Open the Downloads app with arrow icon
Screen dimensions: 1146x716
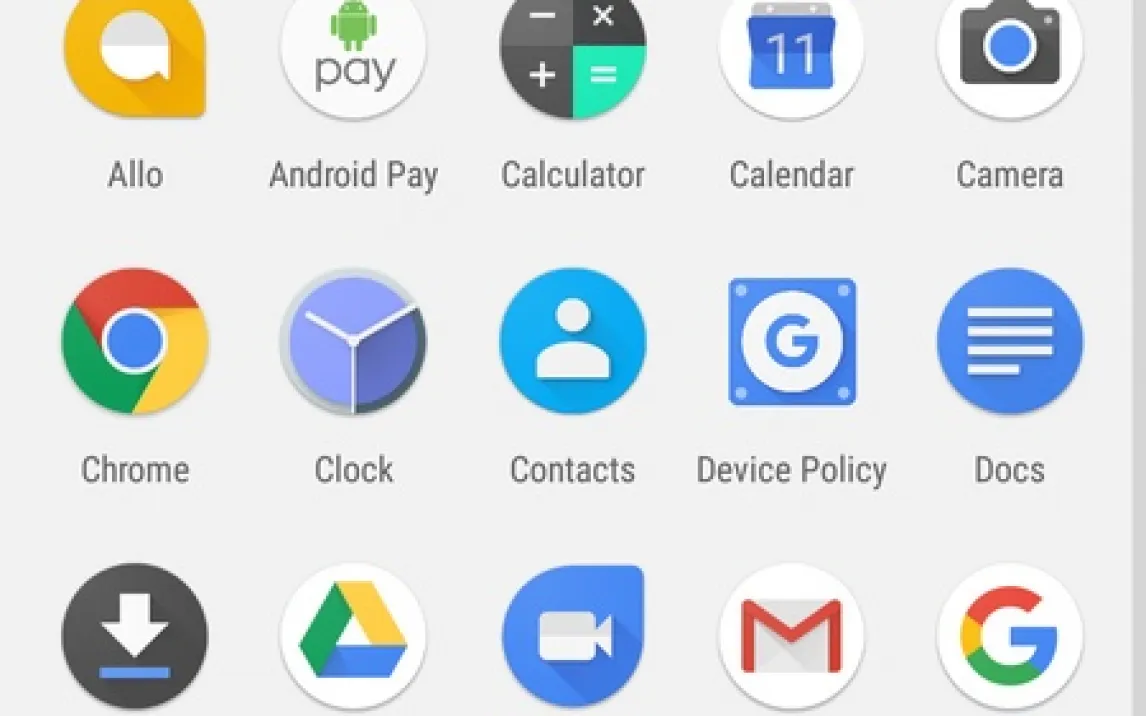[x=134, y=637]
